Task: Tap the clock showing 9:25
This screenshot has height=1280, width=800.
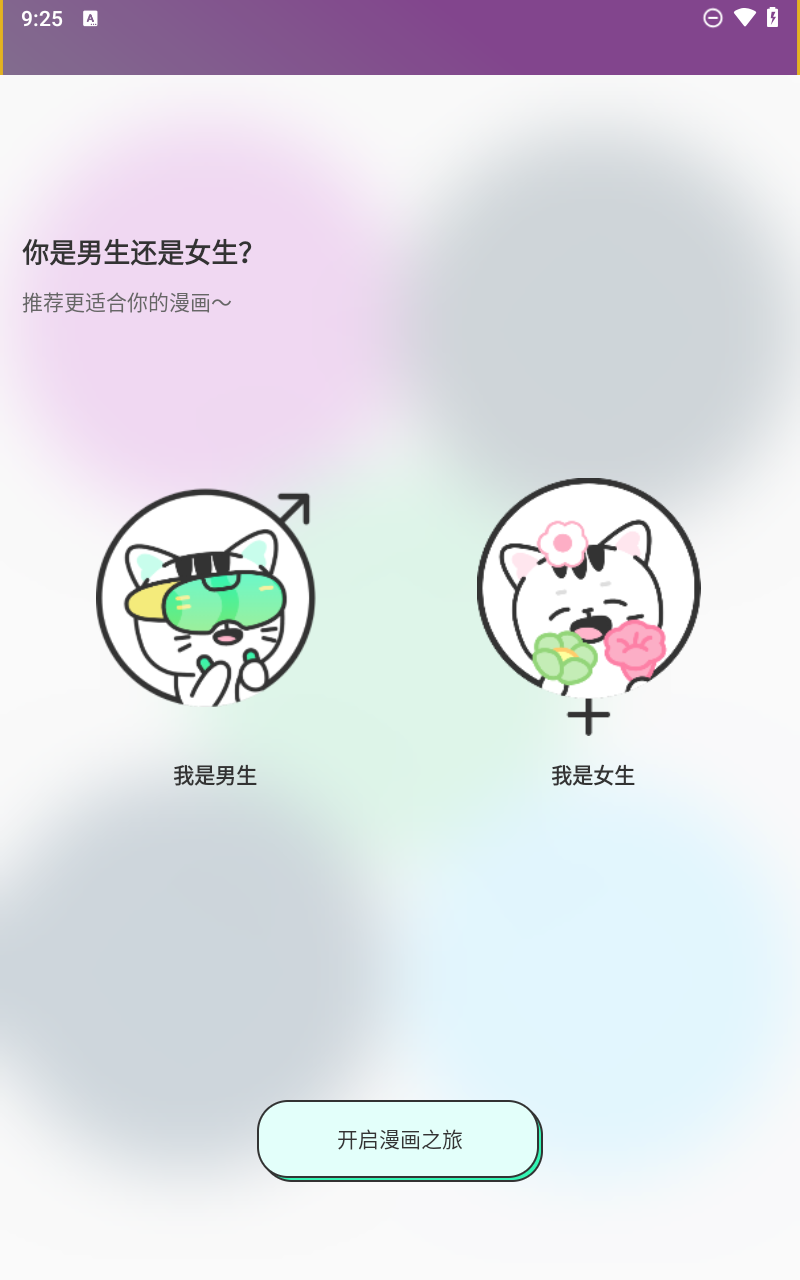Action: (x=40, y=18)
